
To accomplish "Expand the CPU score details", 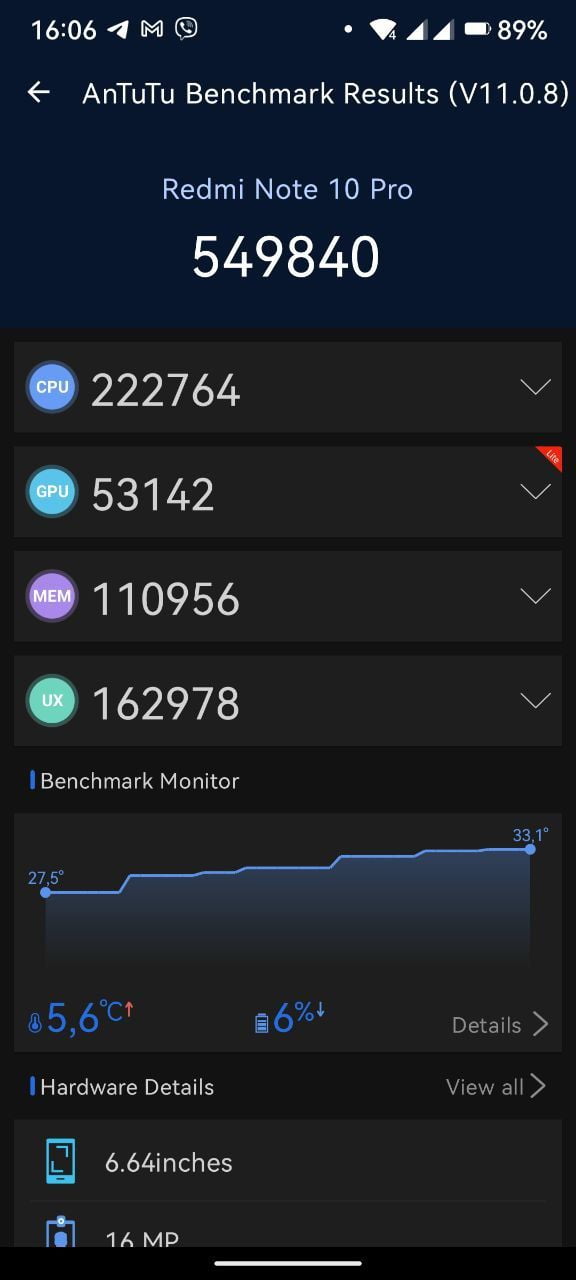I will point(536,388).
